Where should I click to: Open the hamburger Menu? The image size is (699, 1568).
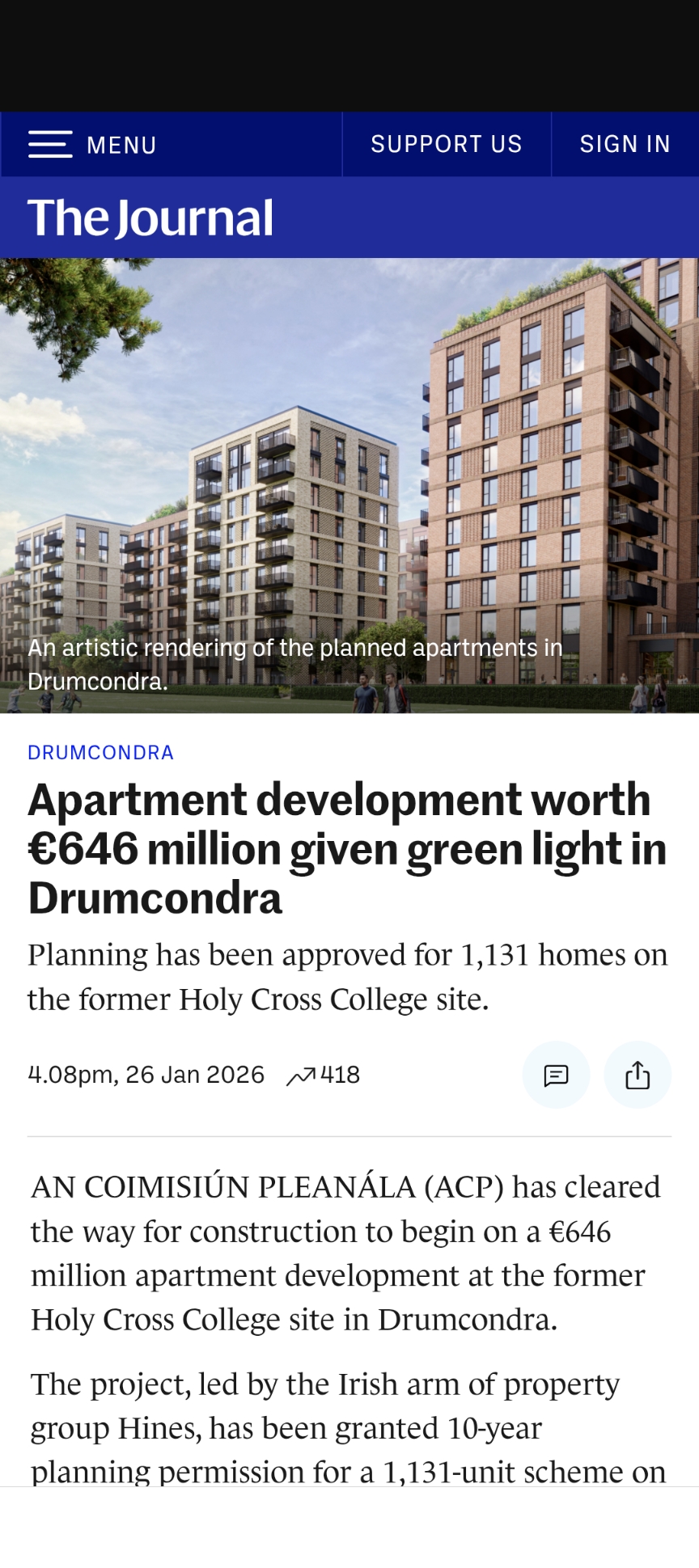(x=92, y=145)
